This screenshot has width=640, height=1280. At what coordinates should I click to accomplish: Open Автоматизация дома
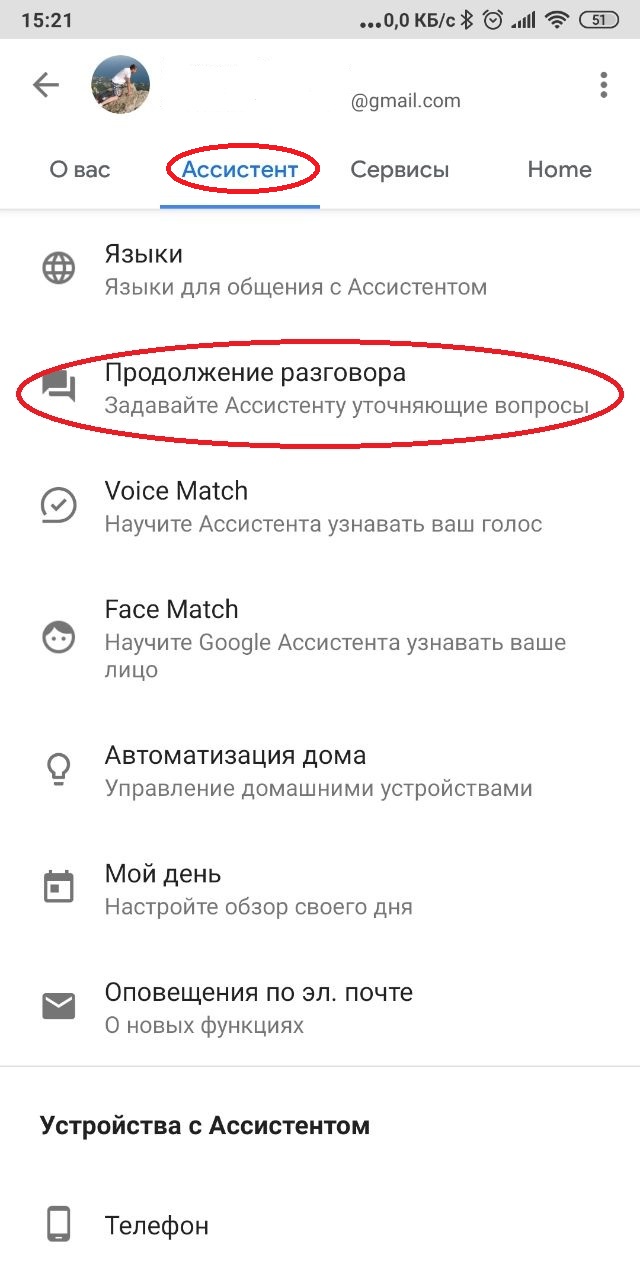pyautogui.click(x=320, y=770)
